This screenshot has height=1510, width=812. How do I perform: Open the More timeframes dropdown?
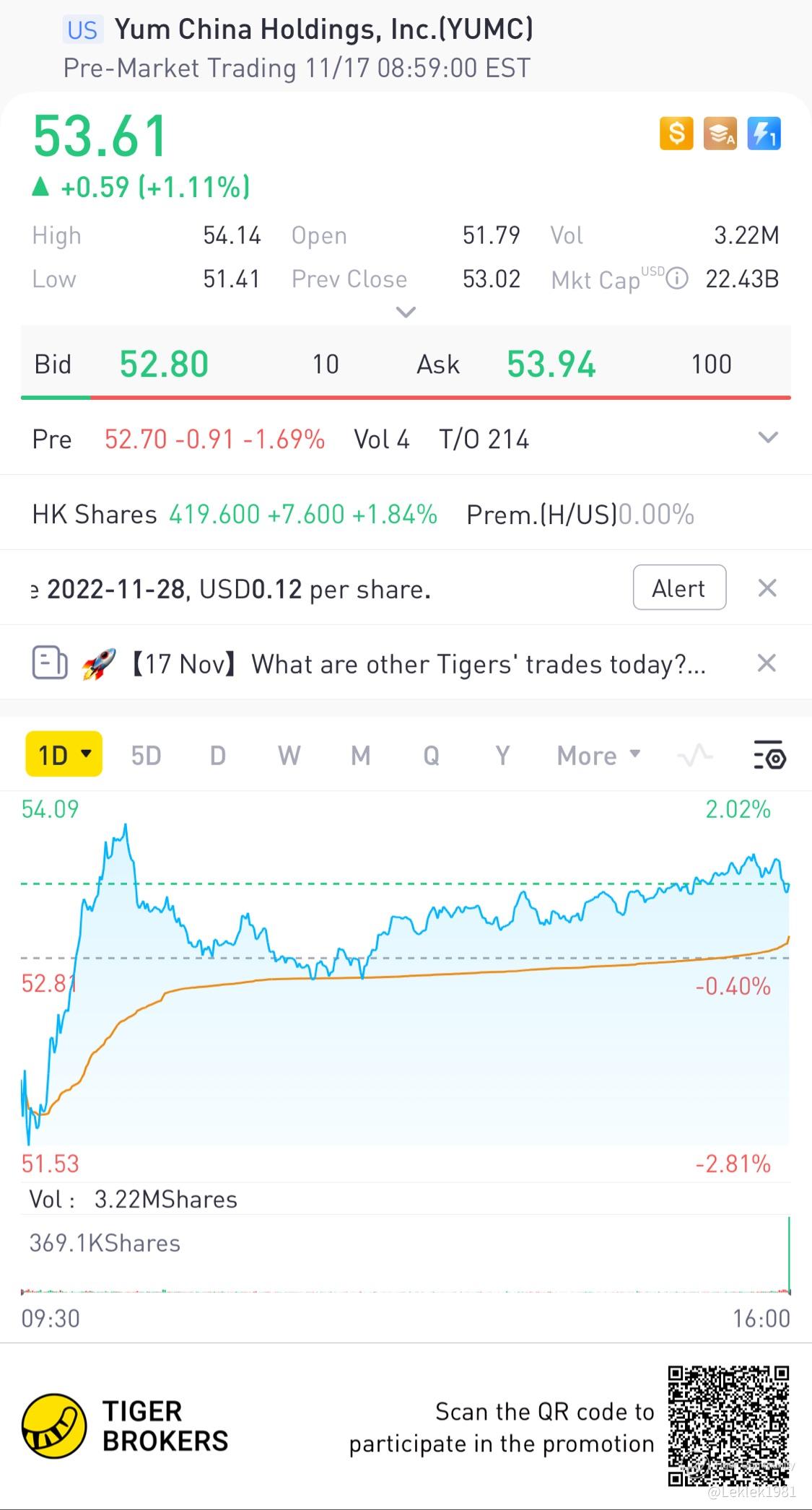tap(598, 755)
